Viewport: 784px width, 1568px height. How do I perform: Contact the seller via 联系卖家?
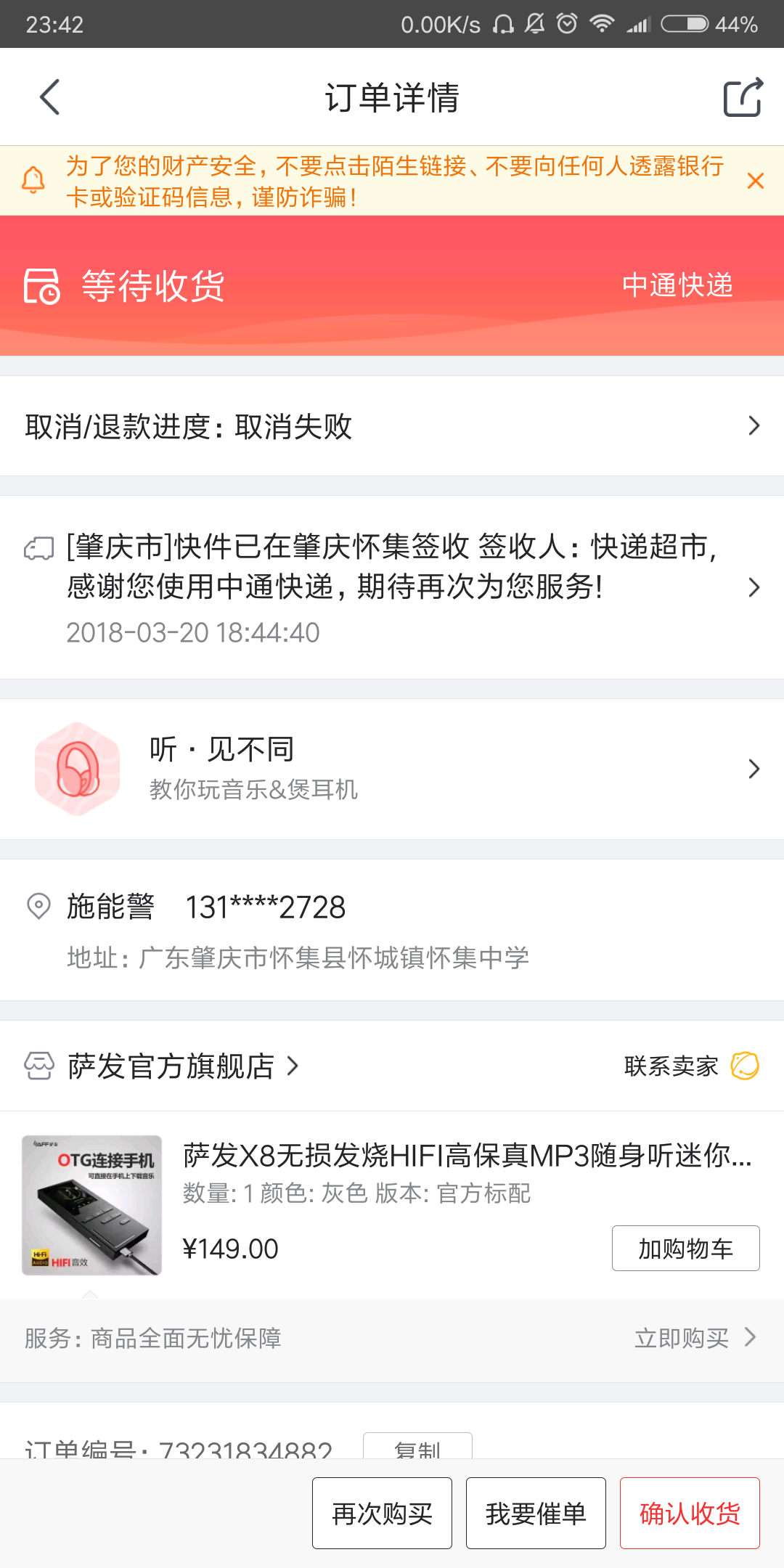[x=690, y=1066]
